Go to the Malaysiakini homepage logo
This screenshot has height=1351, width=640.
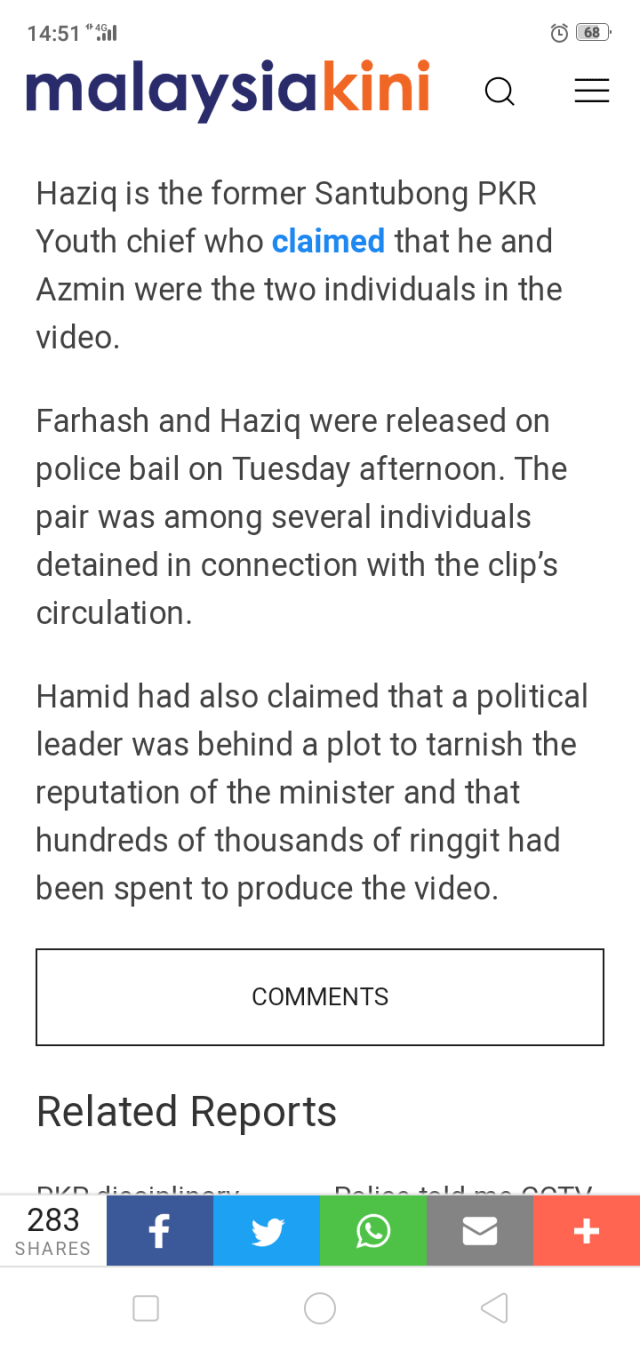228,88
